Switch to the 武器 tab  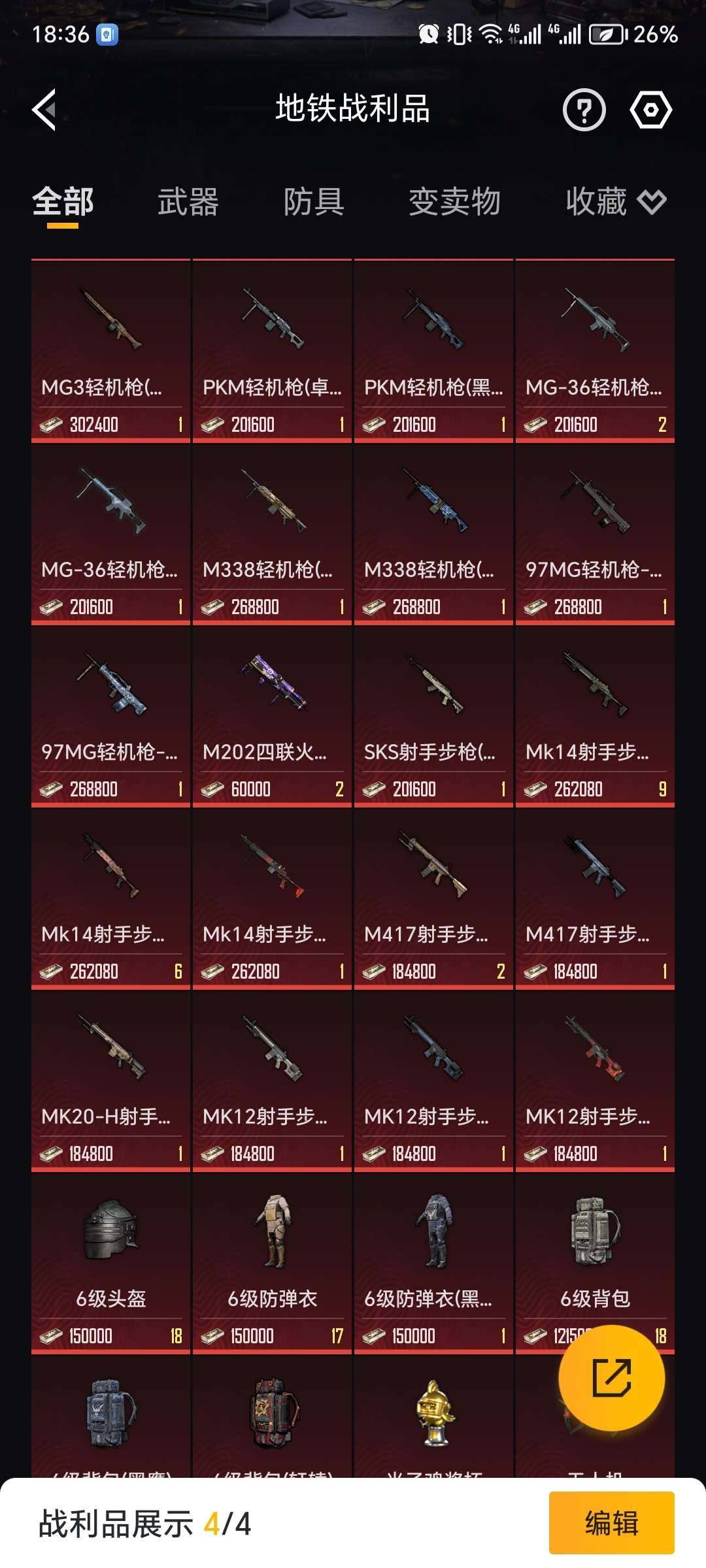coord(188,202)
